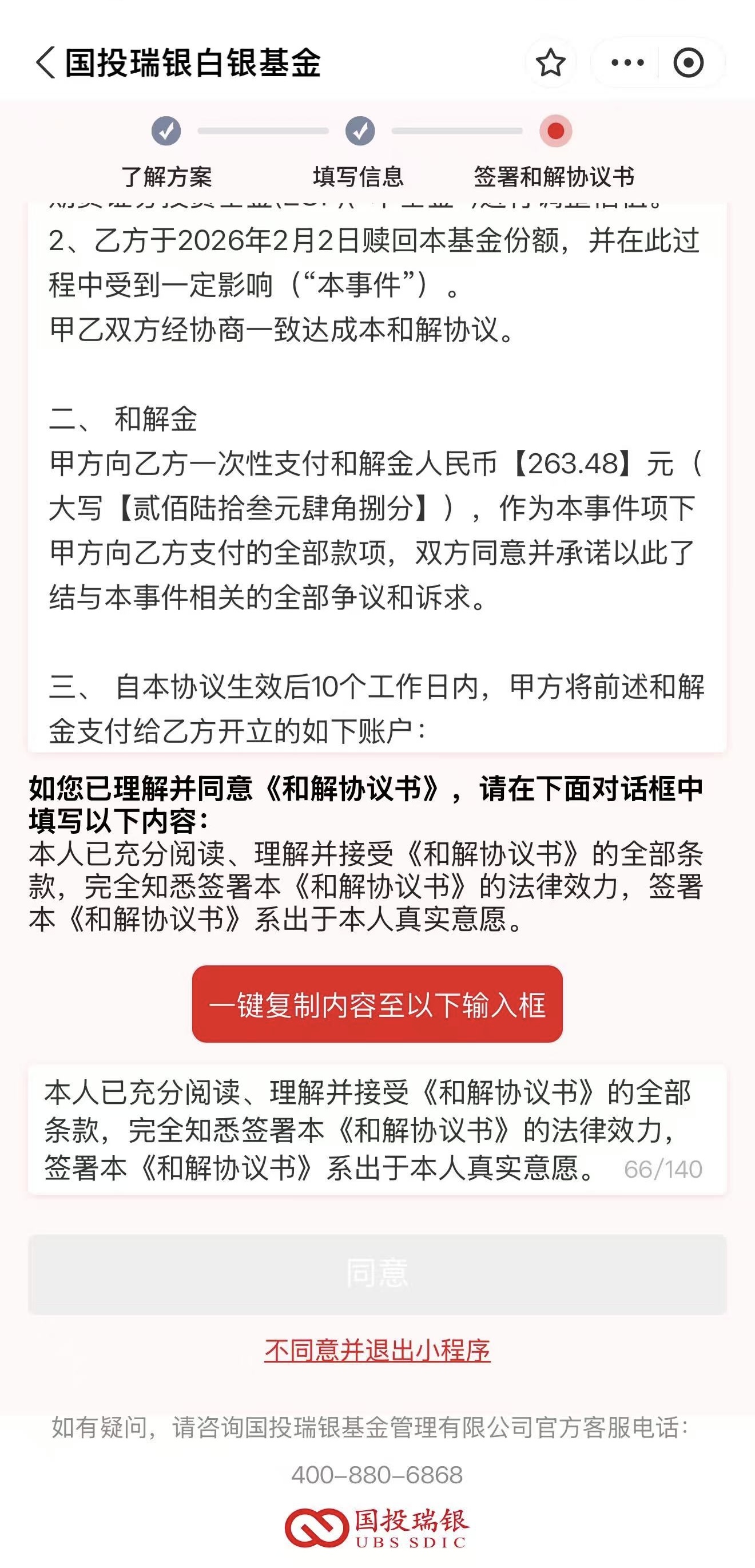
Task: Open the three-dot more menu
Action: click(x=627, y=63)
